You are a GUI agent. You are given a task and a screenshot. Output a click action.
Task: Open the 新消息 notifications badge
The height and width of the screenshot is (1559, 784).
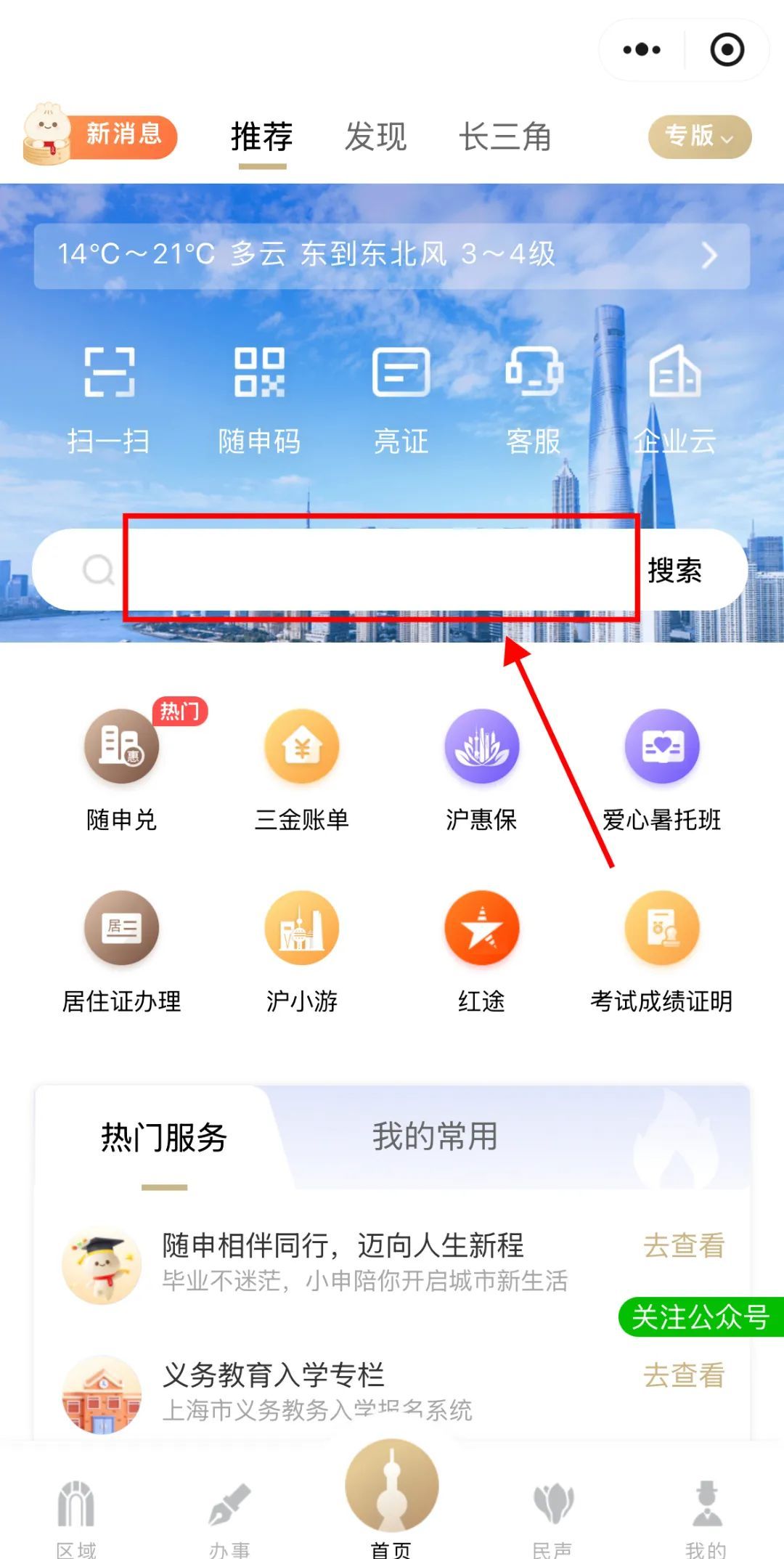99,134
